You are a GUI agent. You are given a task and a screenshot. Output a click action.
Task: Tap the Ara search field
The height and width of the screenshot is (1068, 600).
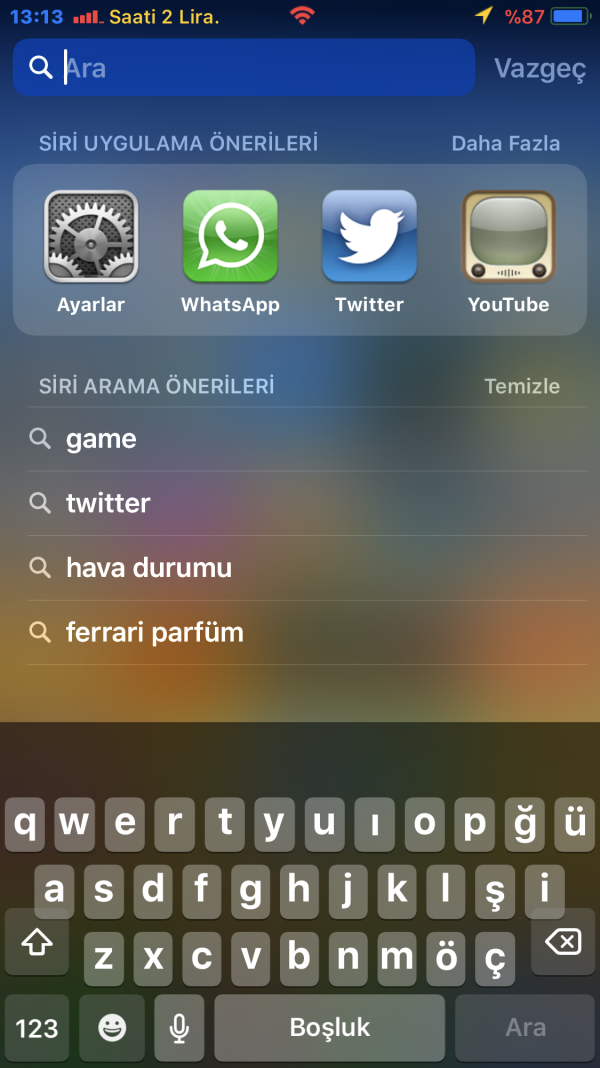point(260,68)
